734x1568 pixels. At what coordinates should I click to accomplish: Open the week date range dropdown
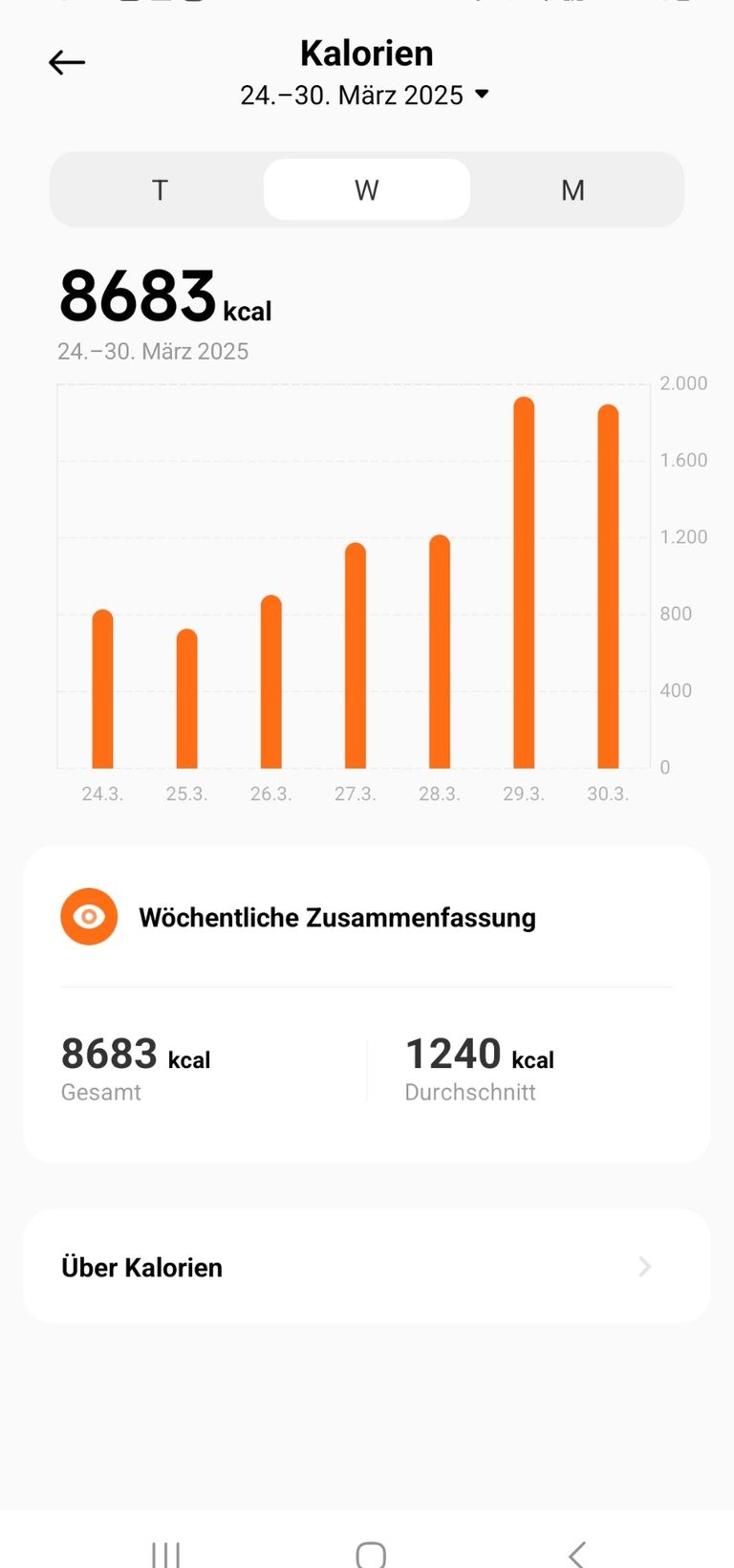365,95
